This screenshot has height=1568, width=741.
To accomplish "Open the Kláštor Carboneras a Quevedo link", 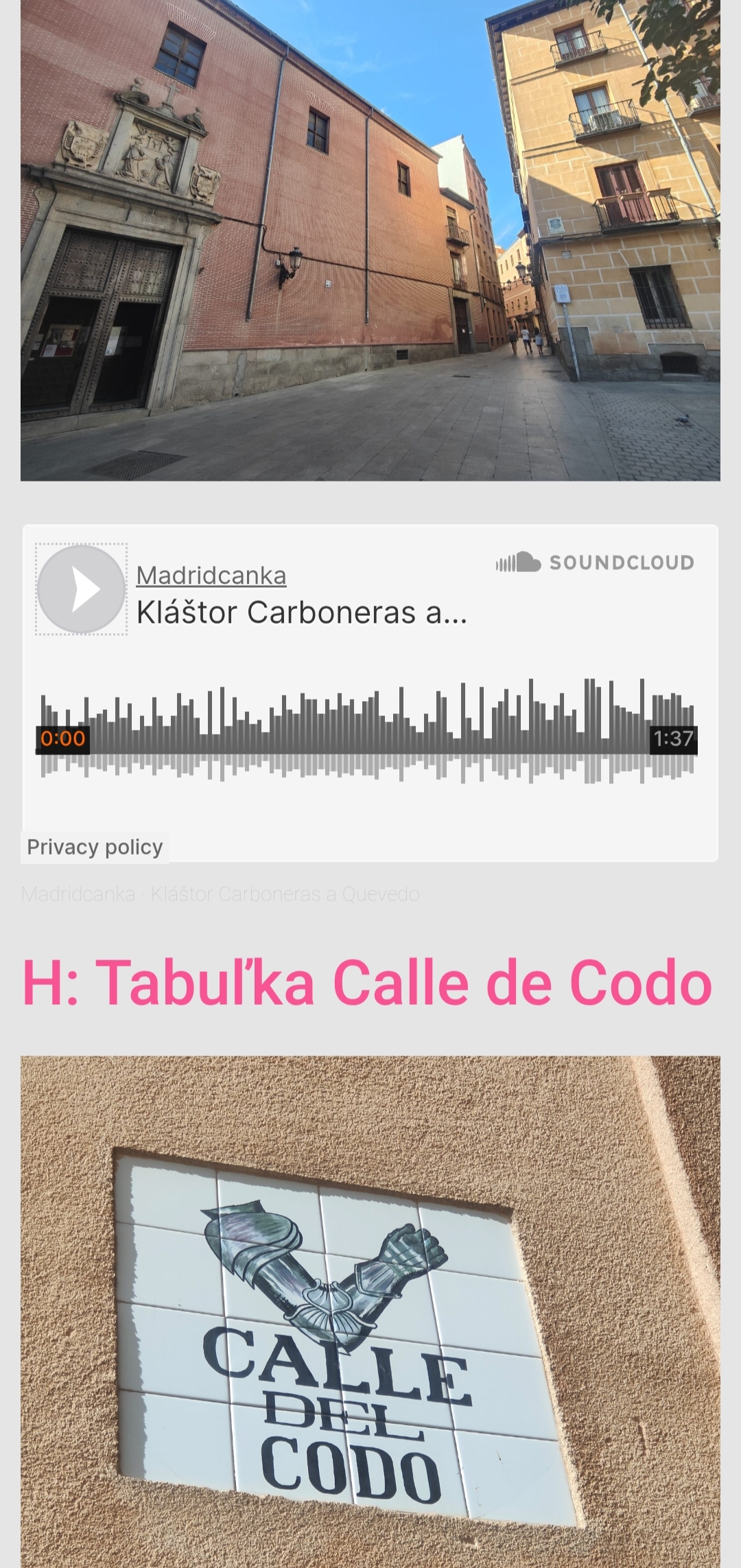I will pyautogui.click(x=285, y=894).
